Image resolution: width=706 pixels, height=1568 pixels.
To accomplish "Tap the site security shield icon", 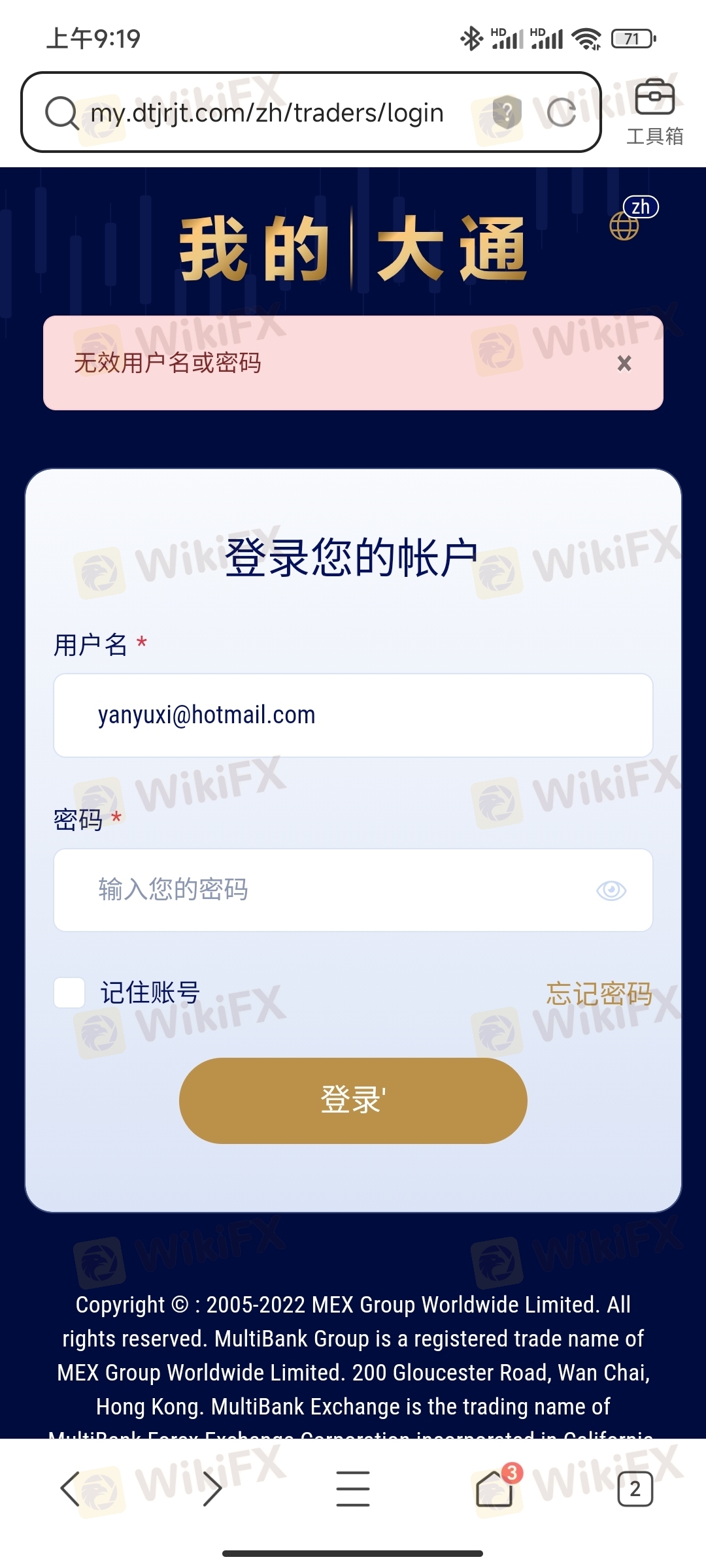I will (x=506, y=112).
